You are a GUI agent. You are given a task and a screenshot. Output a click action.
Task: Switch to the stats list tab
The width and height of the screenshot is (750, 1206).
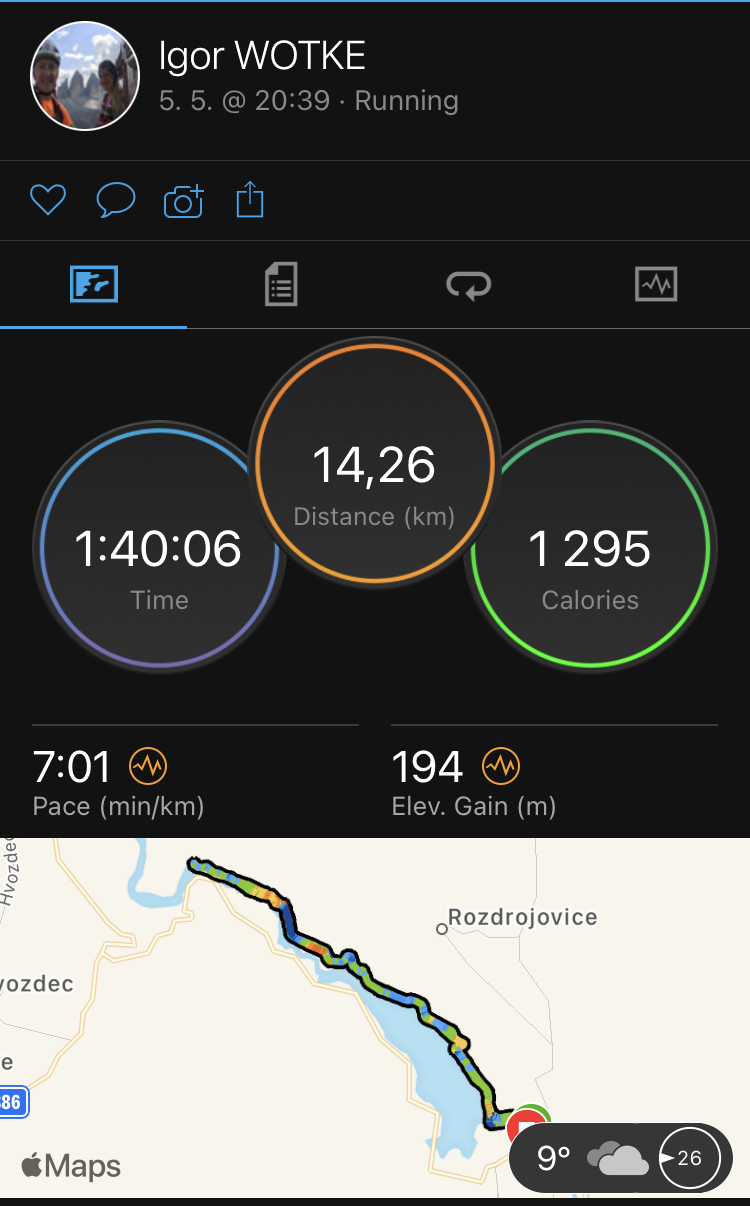pyautogui.click(x=281, y=285)
